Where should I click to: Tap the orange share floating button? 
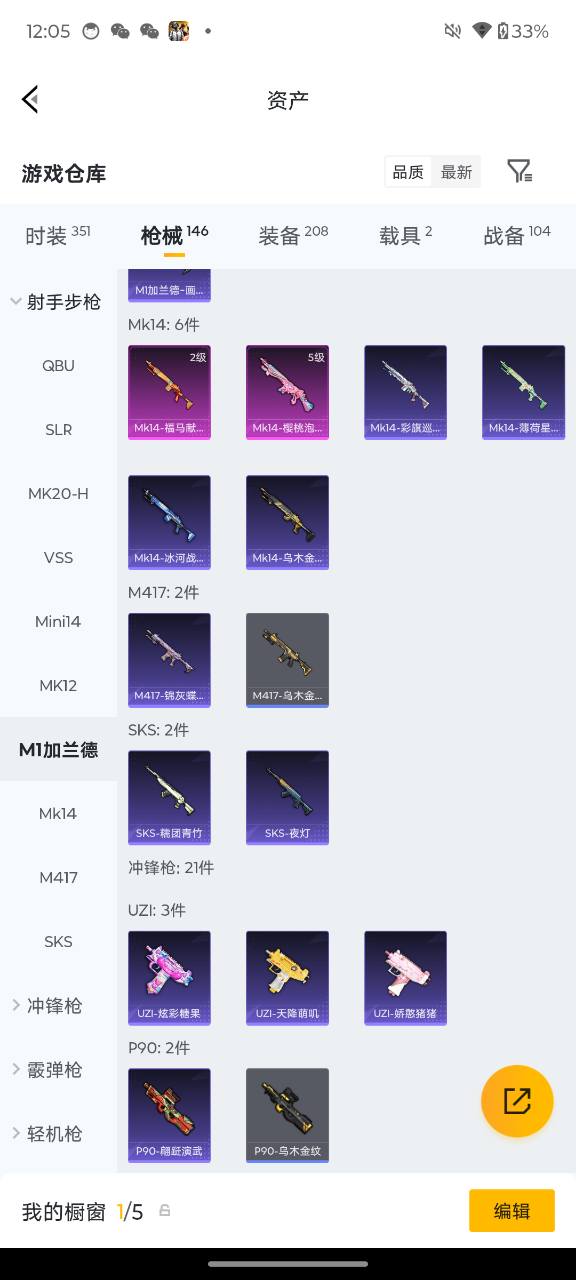click(517, 1101)
